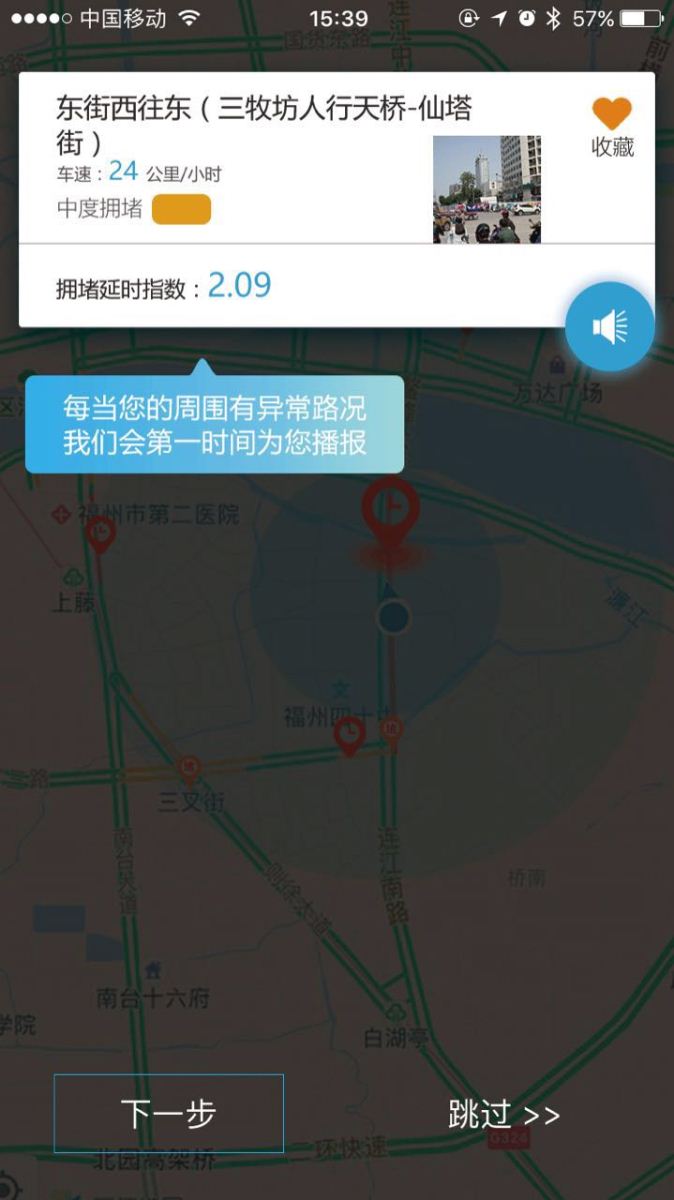Image resolution: width=674 pixels, height=1200 pixels.
Task: Favorite this road with 收藏 heart
Action: click(x=612, y=124)
